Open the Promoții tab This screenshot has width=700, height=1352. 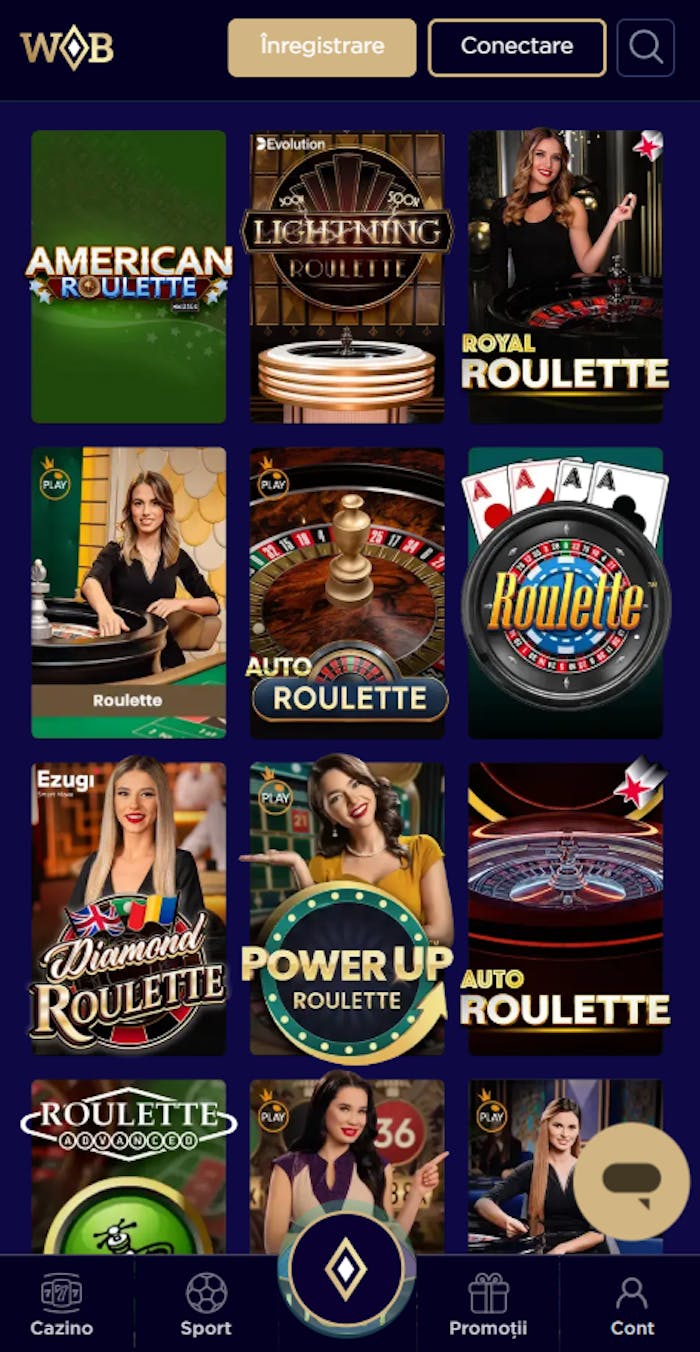pos(488,1305)
